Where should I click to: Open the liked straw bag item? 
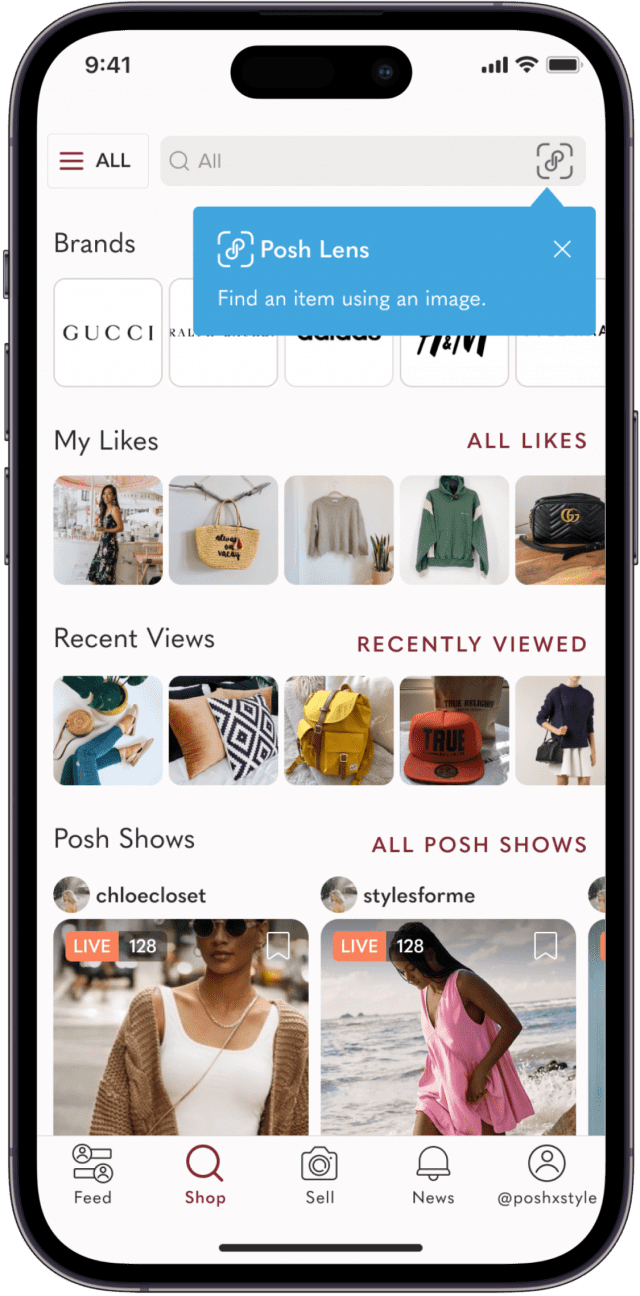[223, 530]
